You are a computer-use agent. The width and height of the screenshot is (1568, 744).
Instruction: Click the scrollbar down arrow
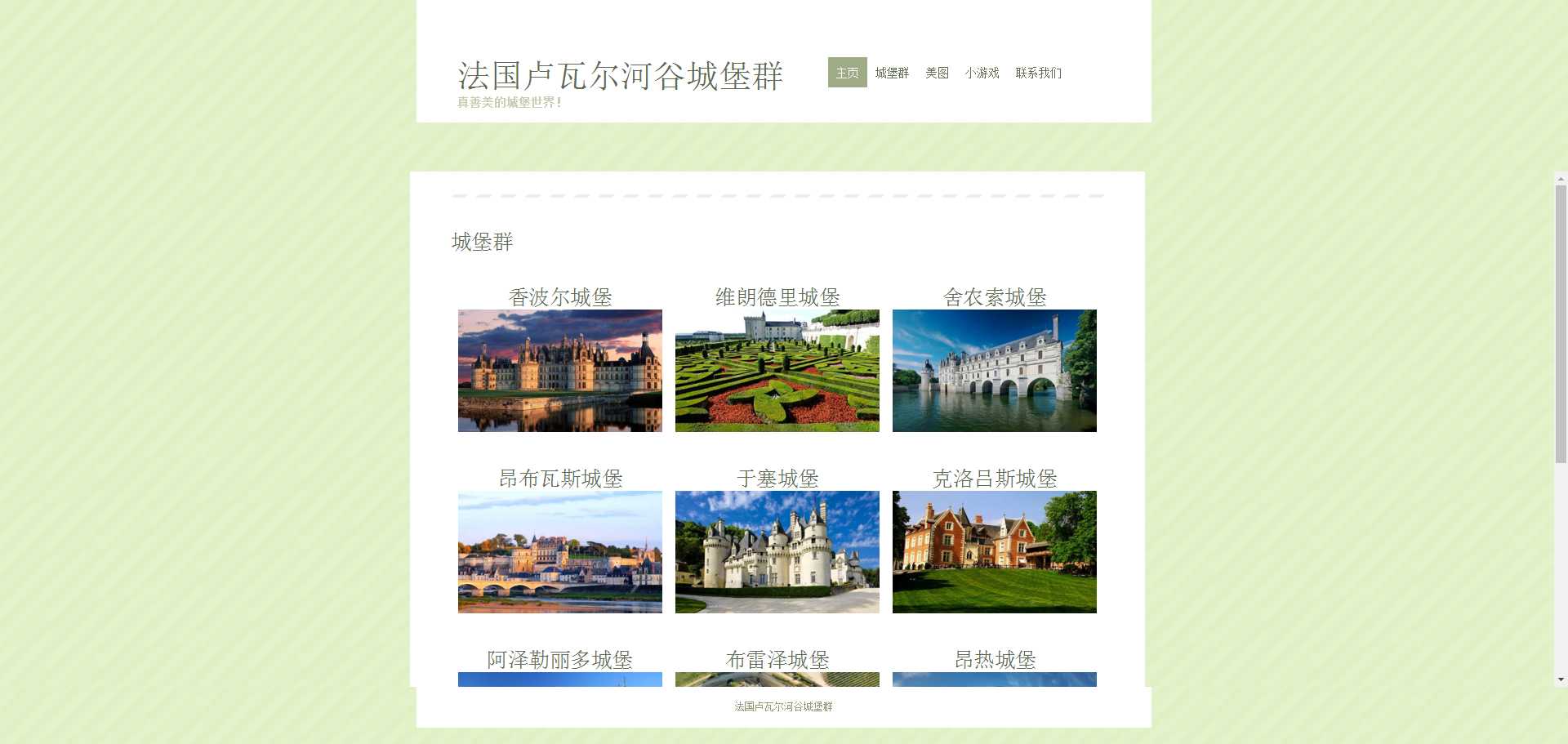[x=1561, y=679]
